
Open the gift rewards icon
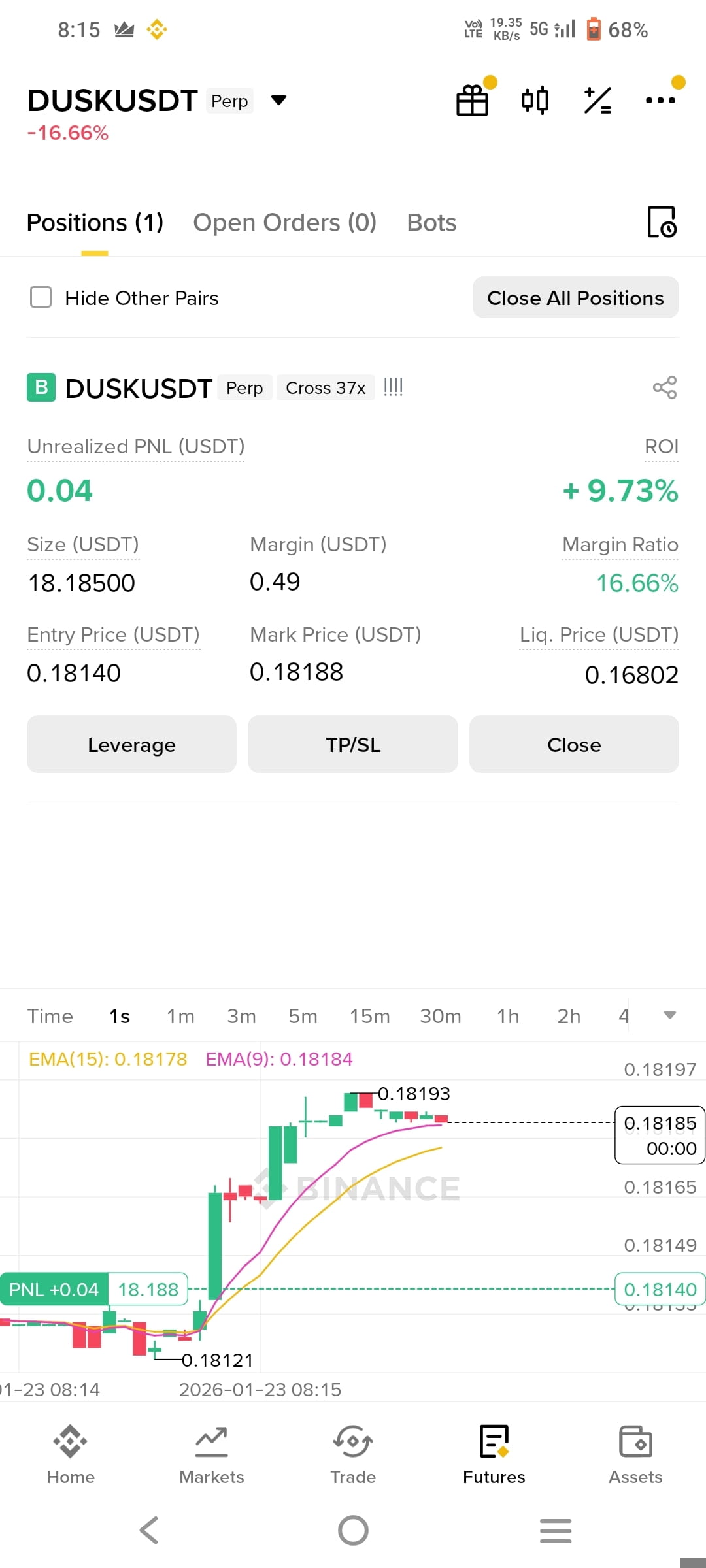(473, 101)
